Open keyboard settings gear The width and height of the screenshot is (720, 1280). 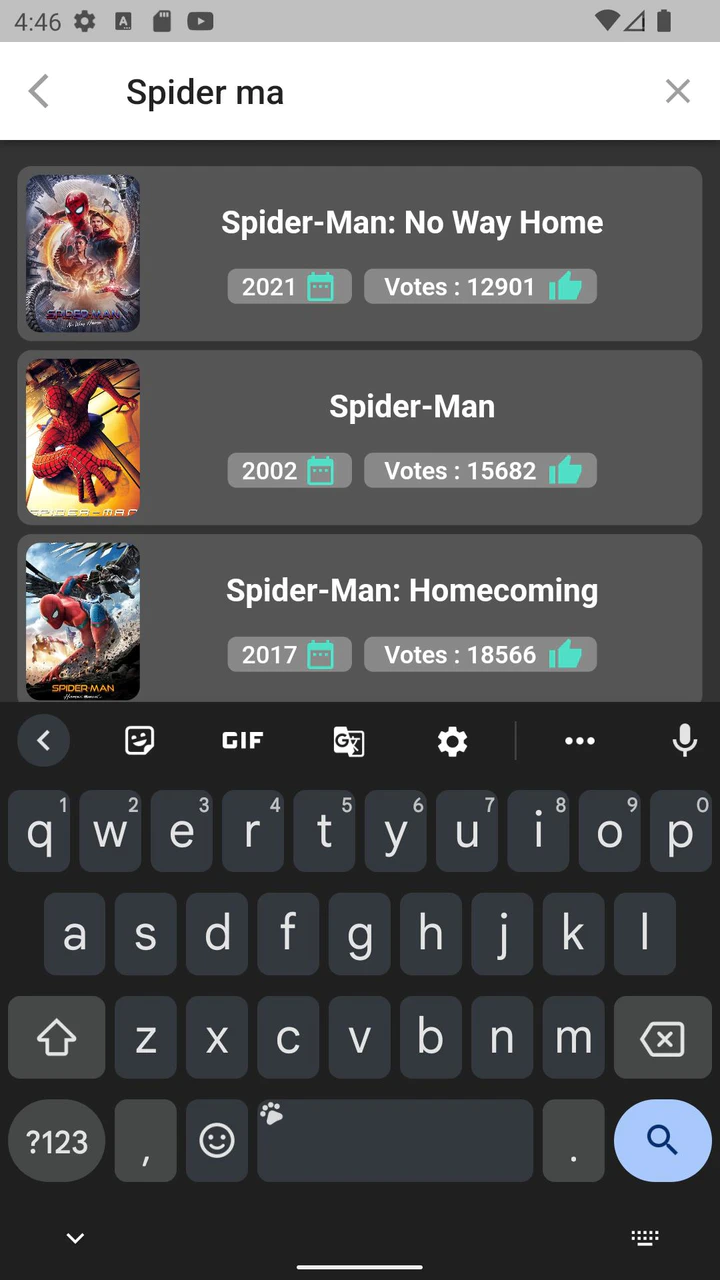[x=453, y=741]
